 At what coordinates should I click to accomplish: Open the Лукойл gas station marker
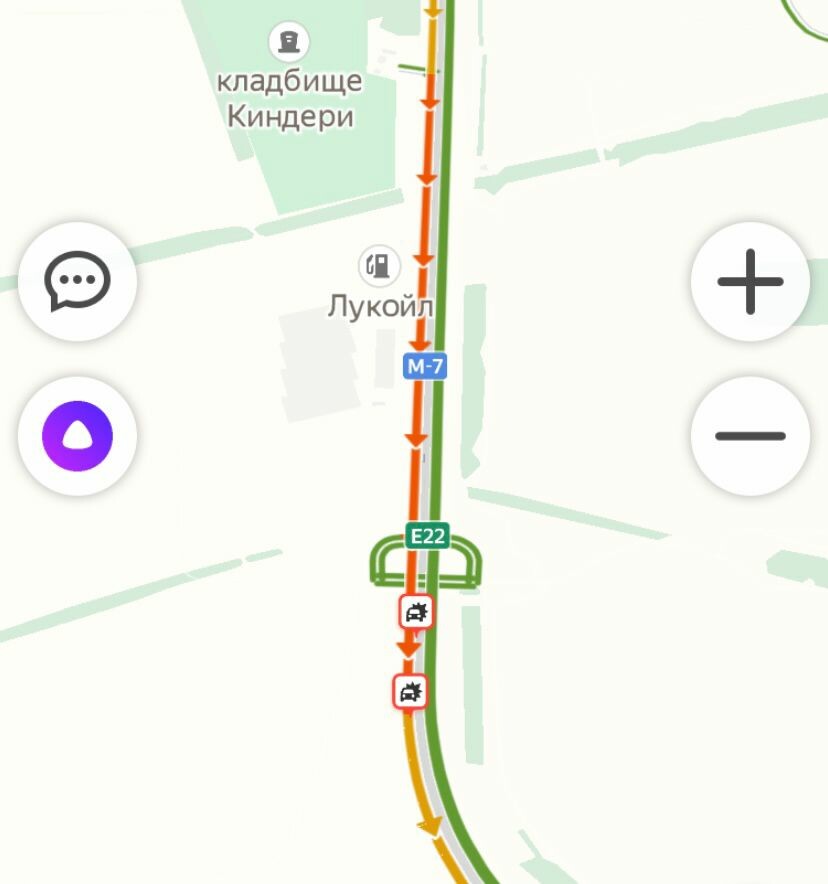pos(379,266)
